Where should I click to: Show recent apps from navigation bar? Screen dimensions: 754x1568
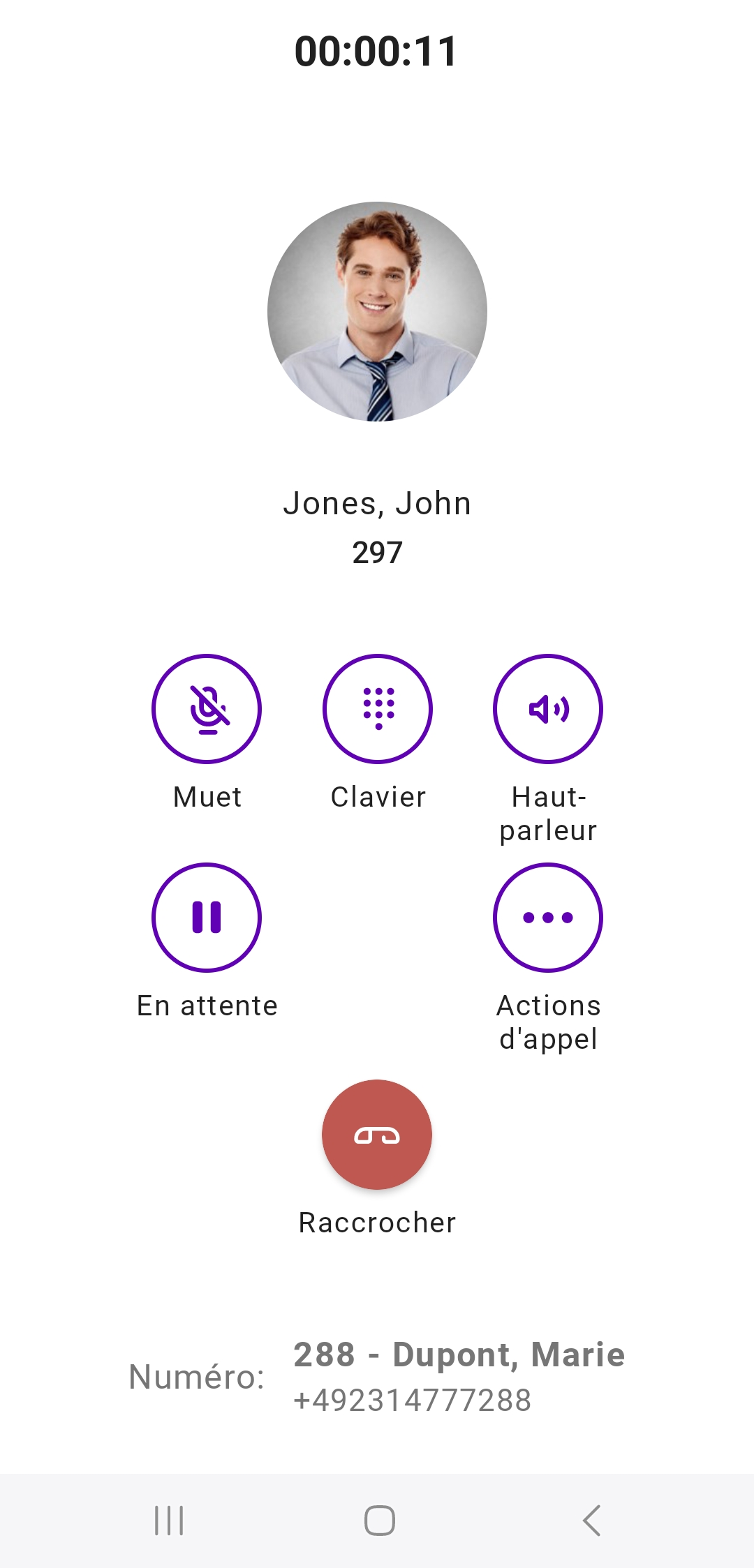pyautogui.click(x=169, y=1521)
